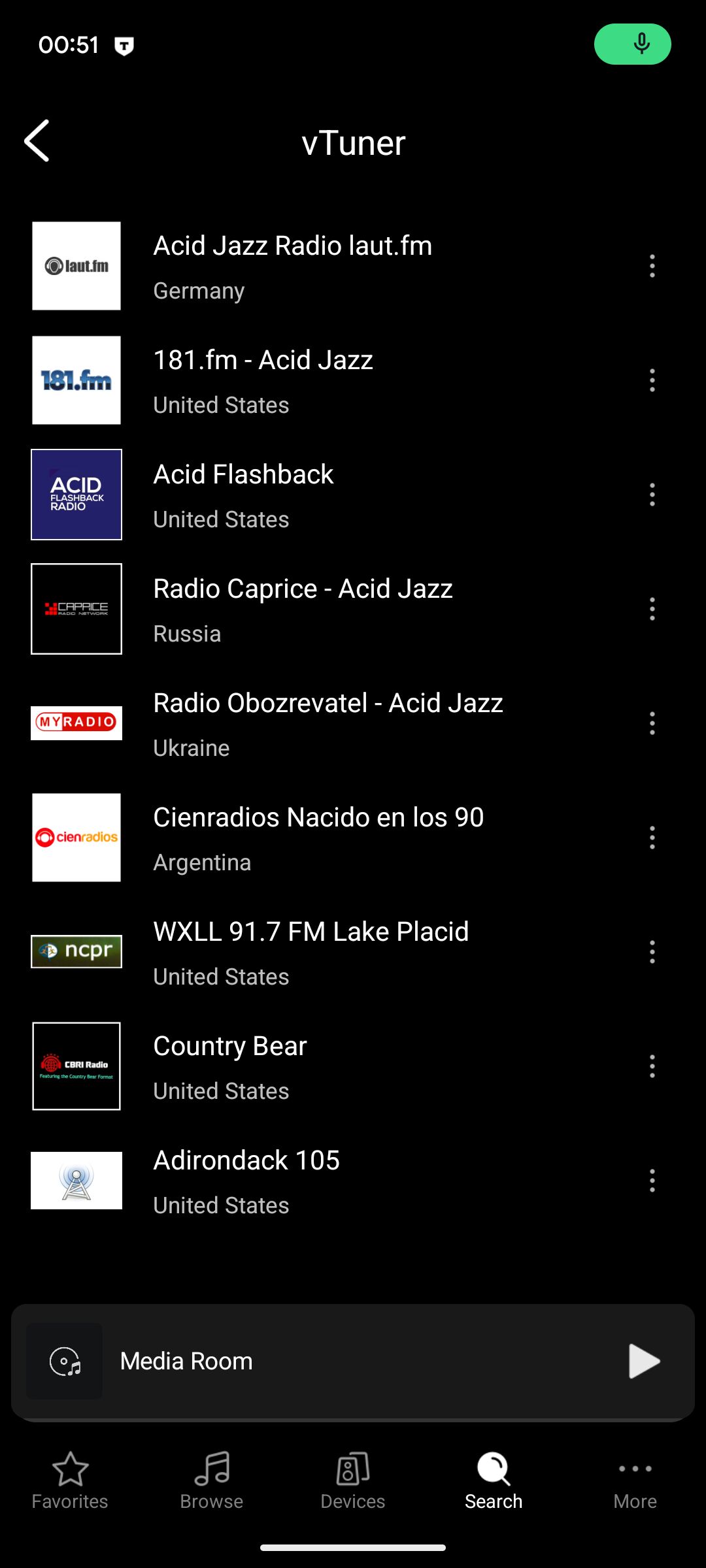Open Acid Jazz Radio laut.fm station
The image size is (706, 1568).
pos(327,266)
